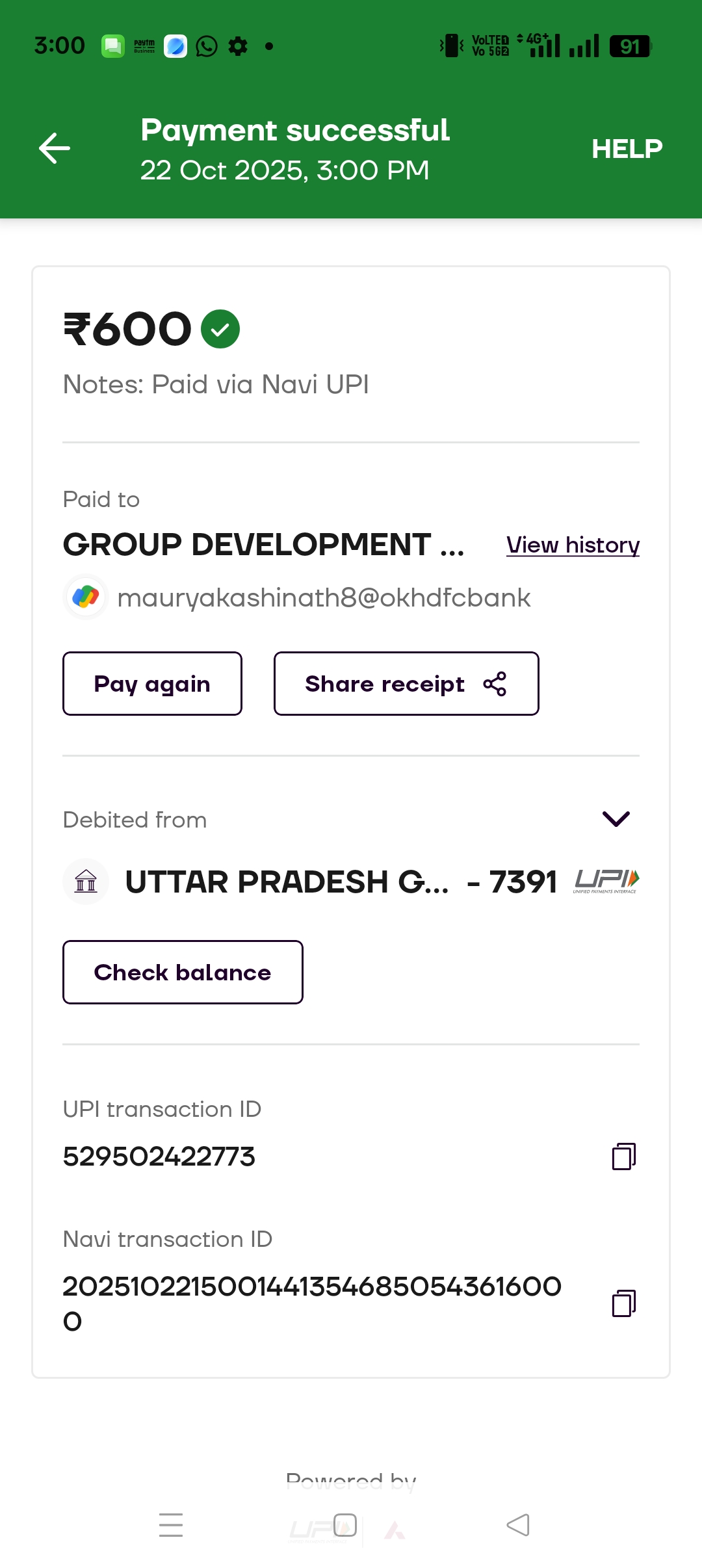Check balance of Uttar Pradesh account

pos(183,973)
